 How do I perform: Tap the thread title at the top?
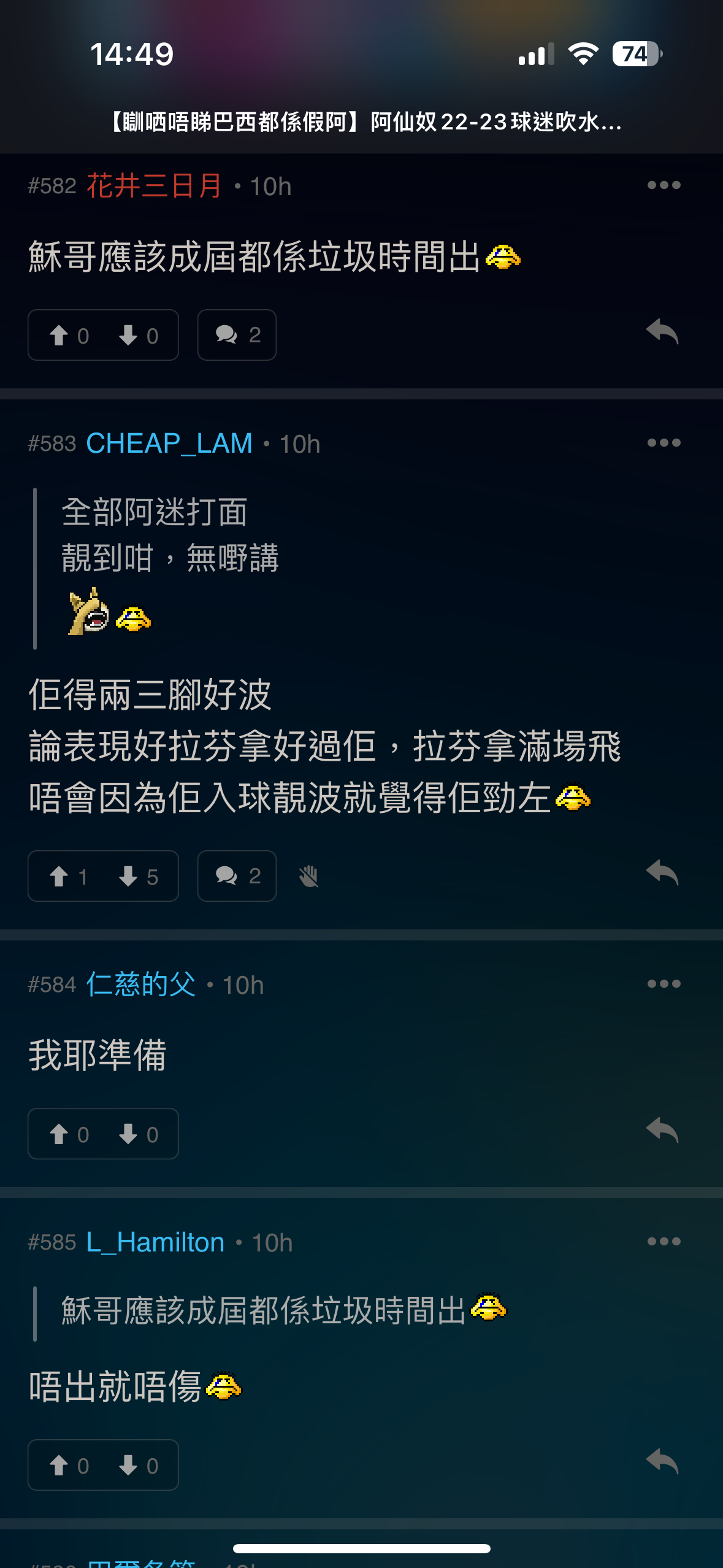[x=362, y=123]
